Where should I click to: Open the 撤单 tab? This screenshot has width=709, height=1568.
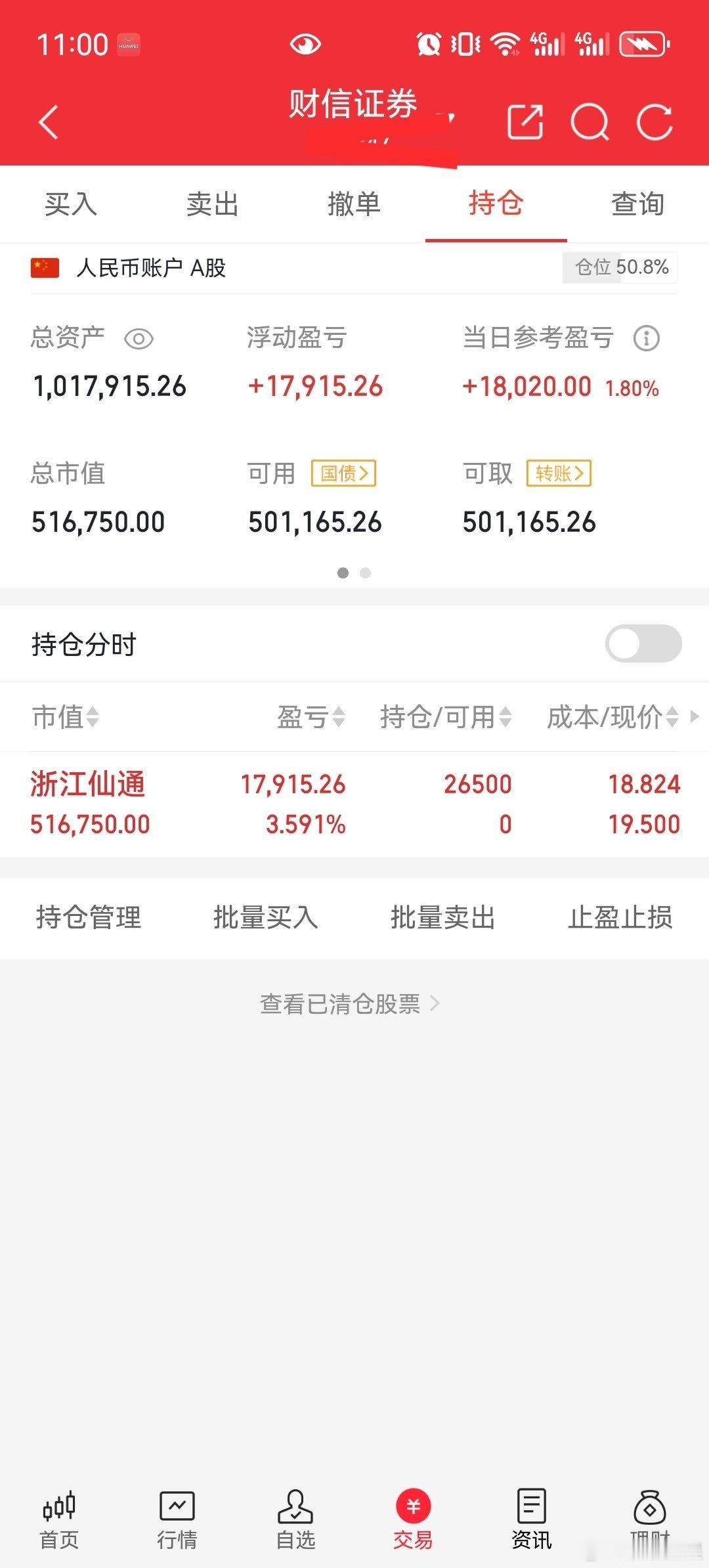pos(354,204)
